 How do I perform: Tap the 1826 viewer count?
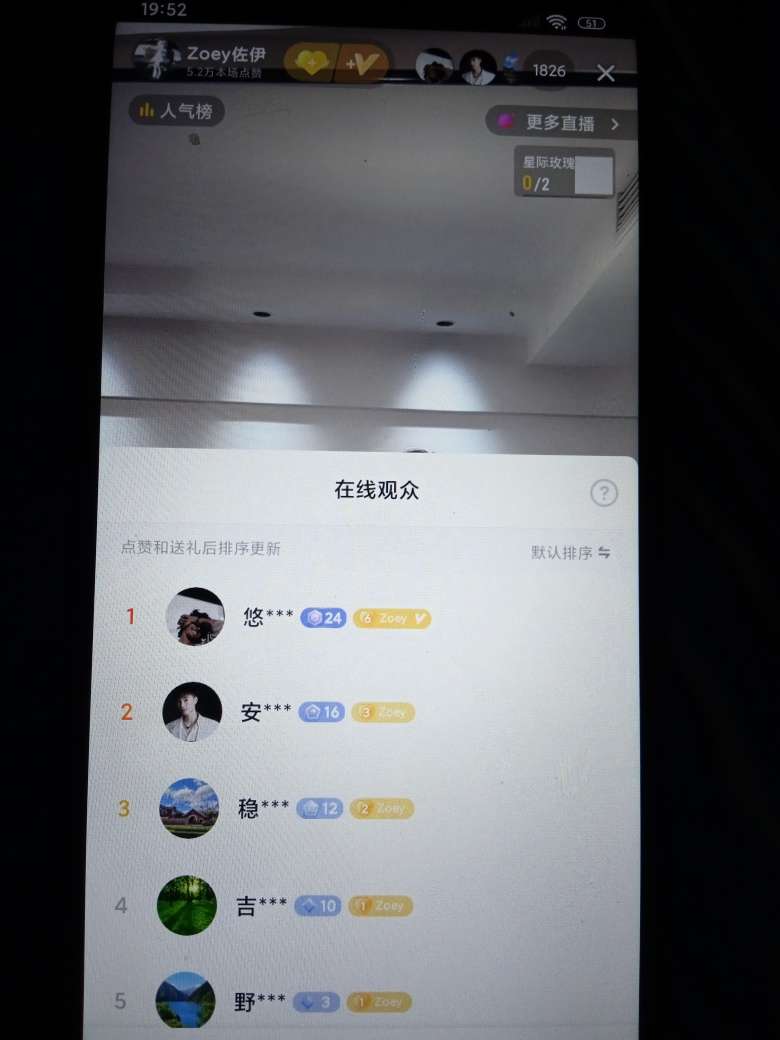[x=548, y=70]
